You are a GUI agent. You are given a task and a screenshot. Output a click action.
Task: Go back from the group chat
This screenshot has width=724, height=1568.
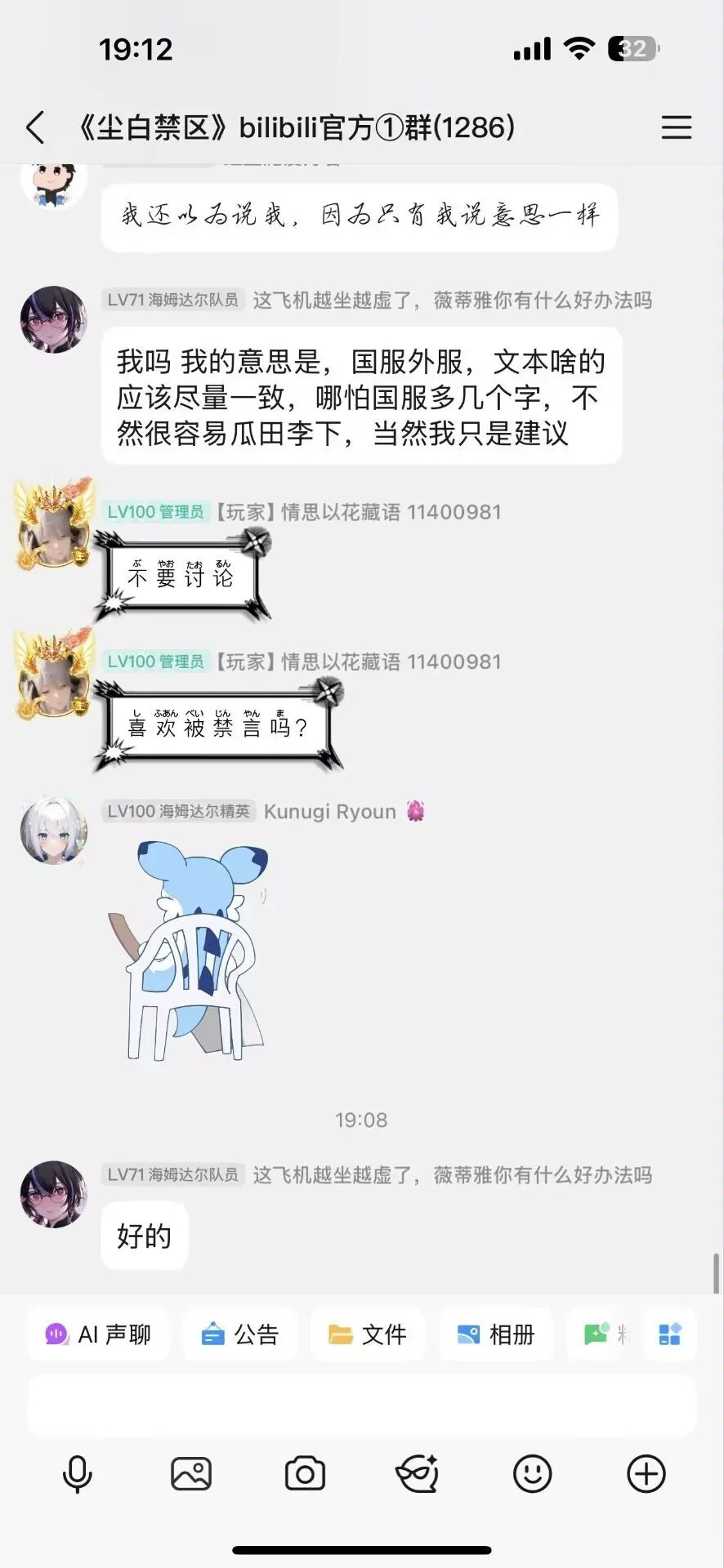pos(35,128)
